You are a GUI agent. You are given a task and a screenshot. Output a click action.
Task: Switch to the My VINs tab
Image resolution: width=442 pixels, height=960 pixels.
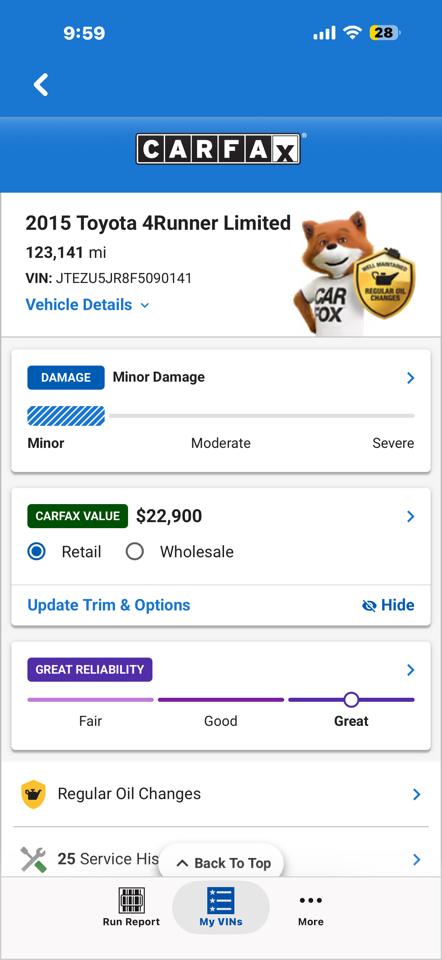tap(221, 907)
